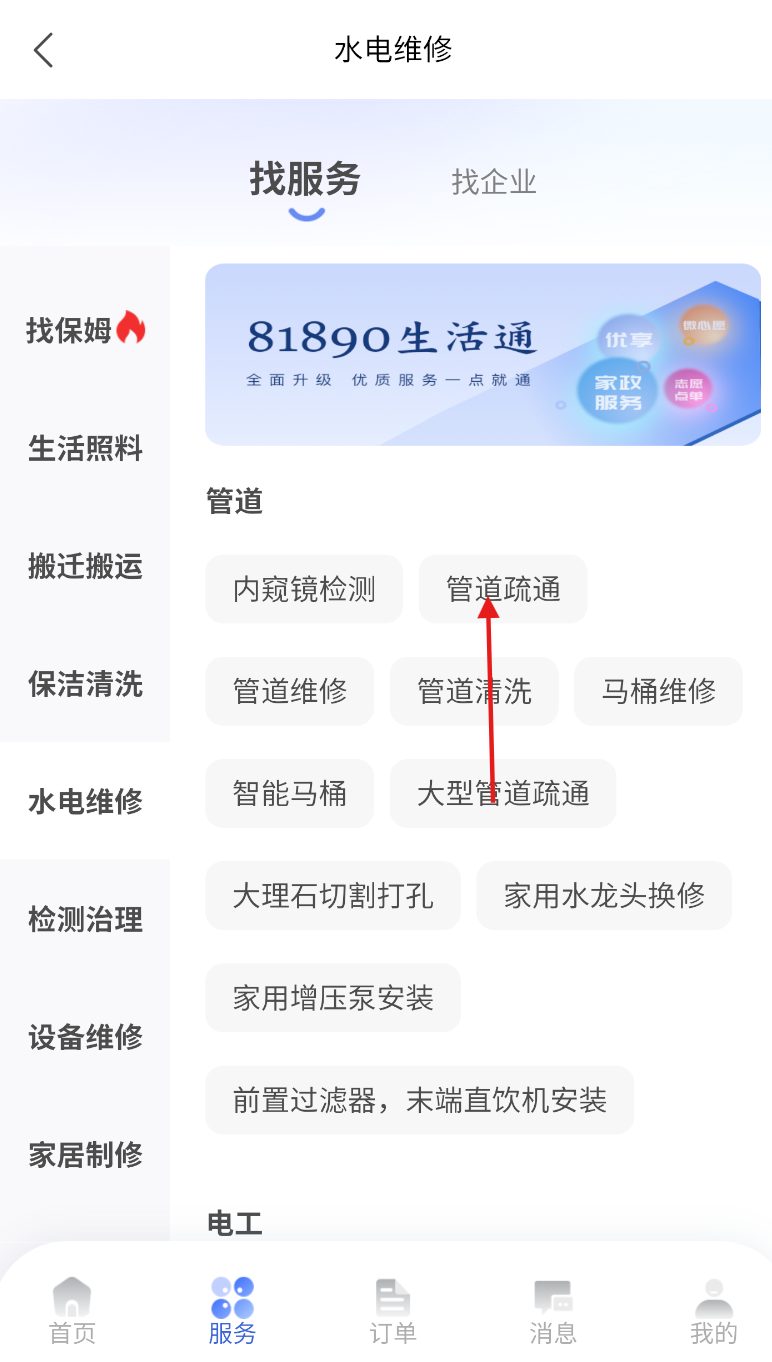Tap 大理石切割打孔 service
Screen dimensions: 772x1362
pos(333,895)
